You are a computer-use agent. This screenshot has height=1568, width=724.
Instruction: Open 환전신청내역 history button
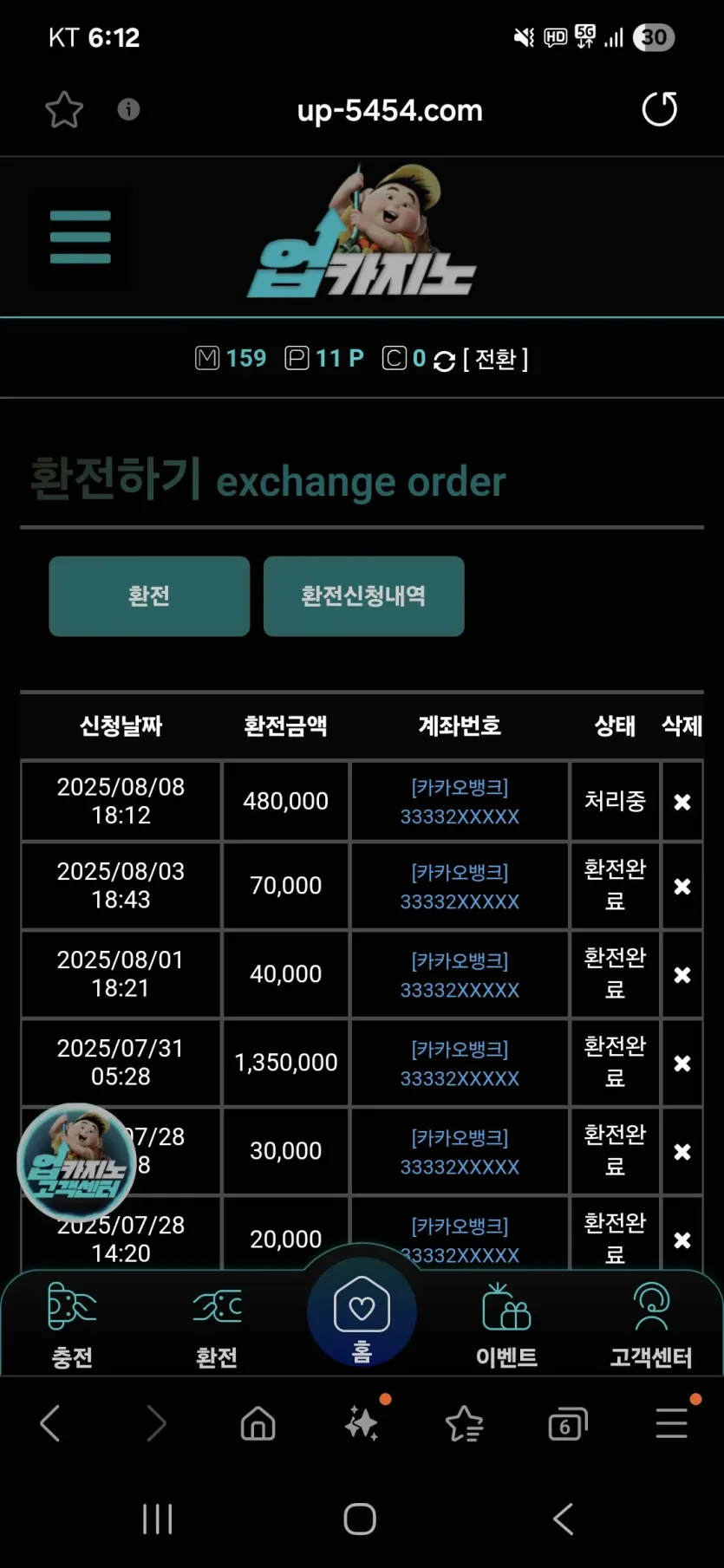363,596
